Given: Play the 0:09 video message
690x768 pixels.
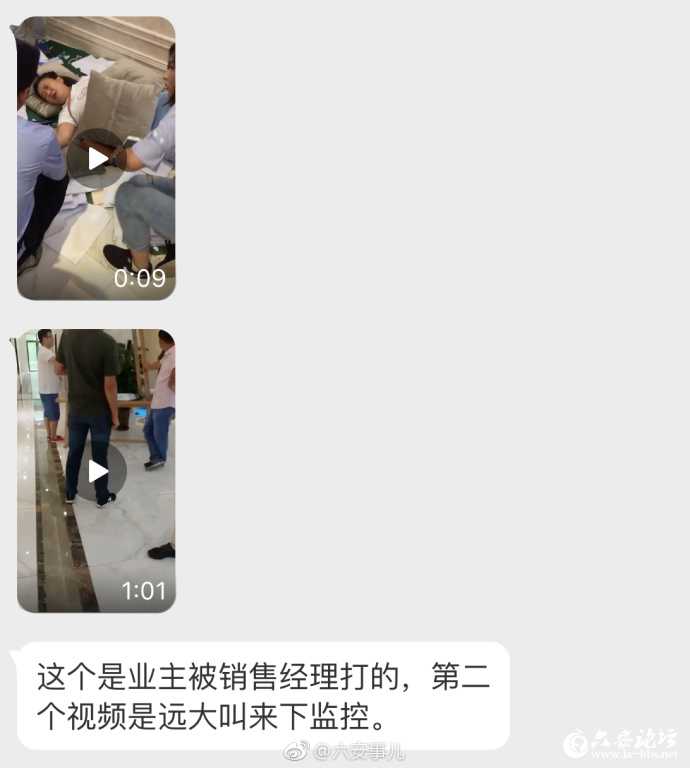Looking at the screenshot, I should [97, 158].
